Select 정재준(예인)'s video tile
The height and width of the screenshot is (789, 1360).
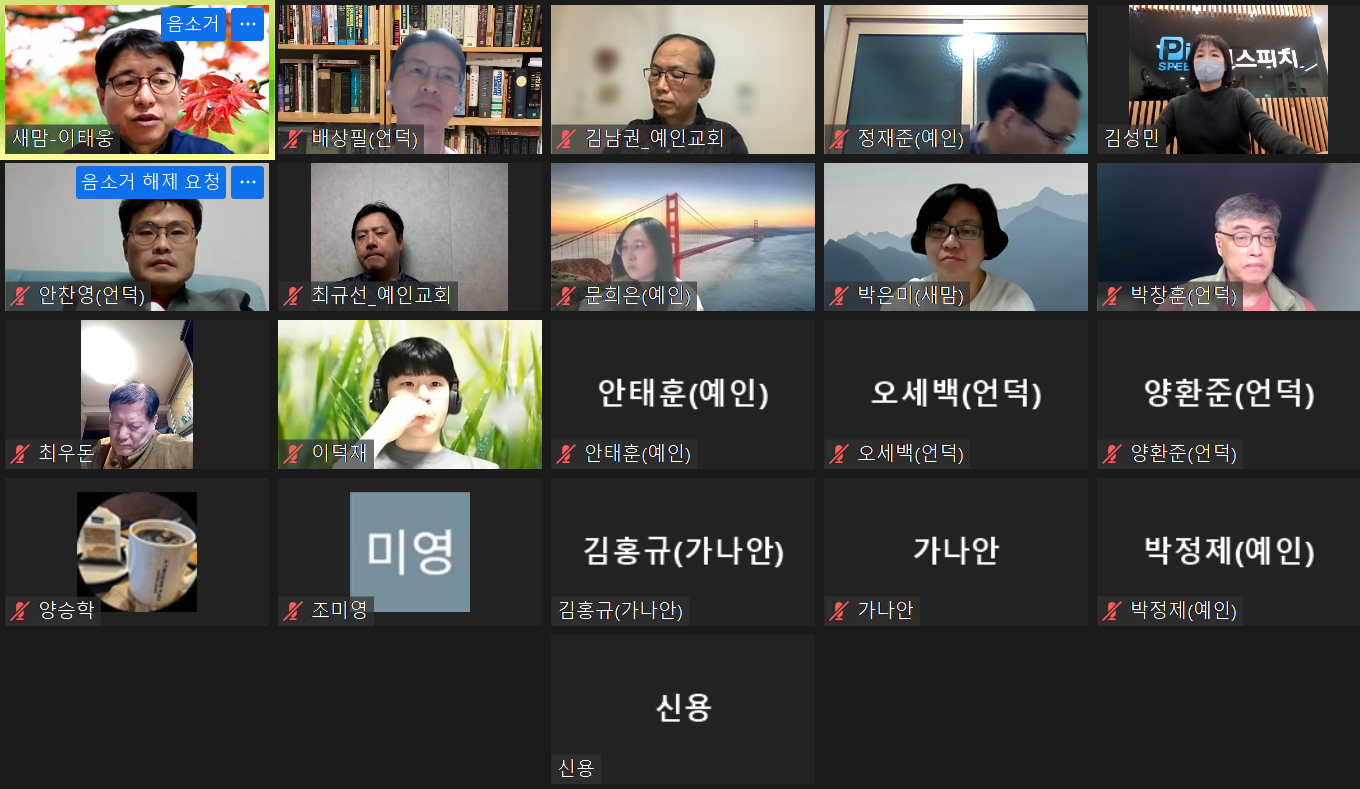click(956, 80)
